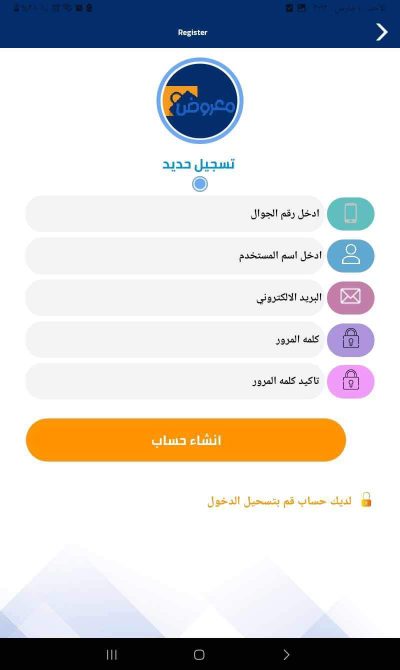400x670 pixels.
Task: Open the login link for existing accounts
Action: click(279, 501)
